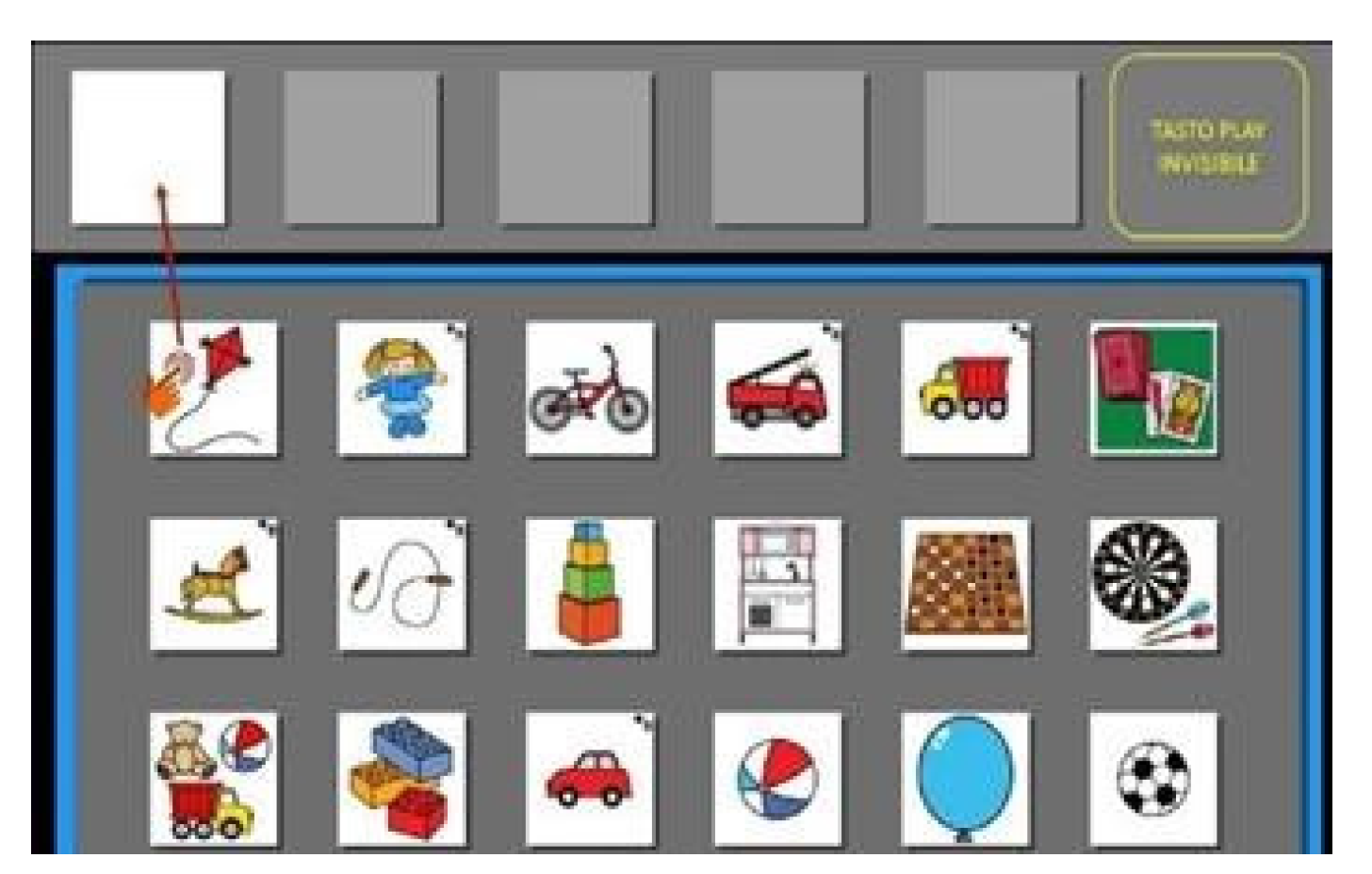The image size is (1372, 874).
Task: Select the bicycle tile
Action: (590, 389)
